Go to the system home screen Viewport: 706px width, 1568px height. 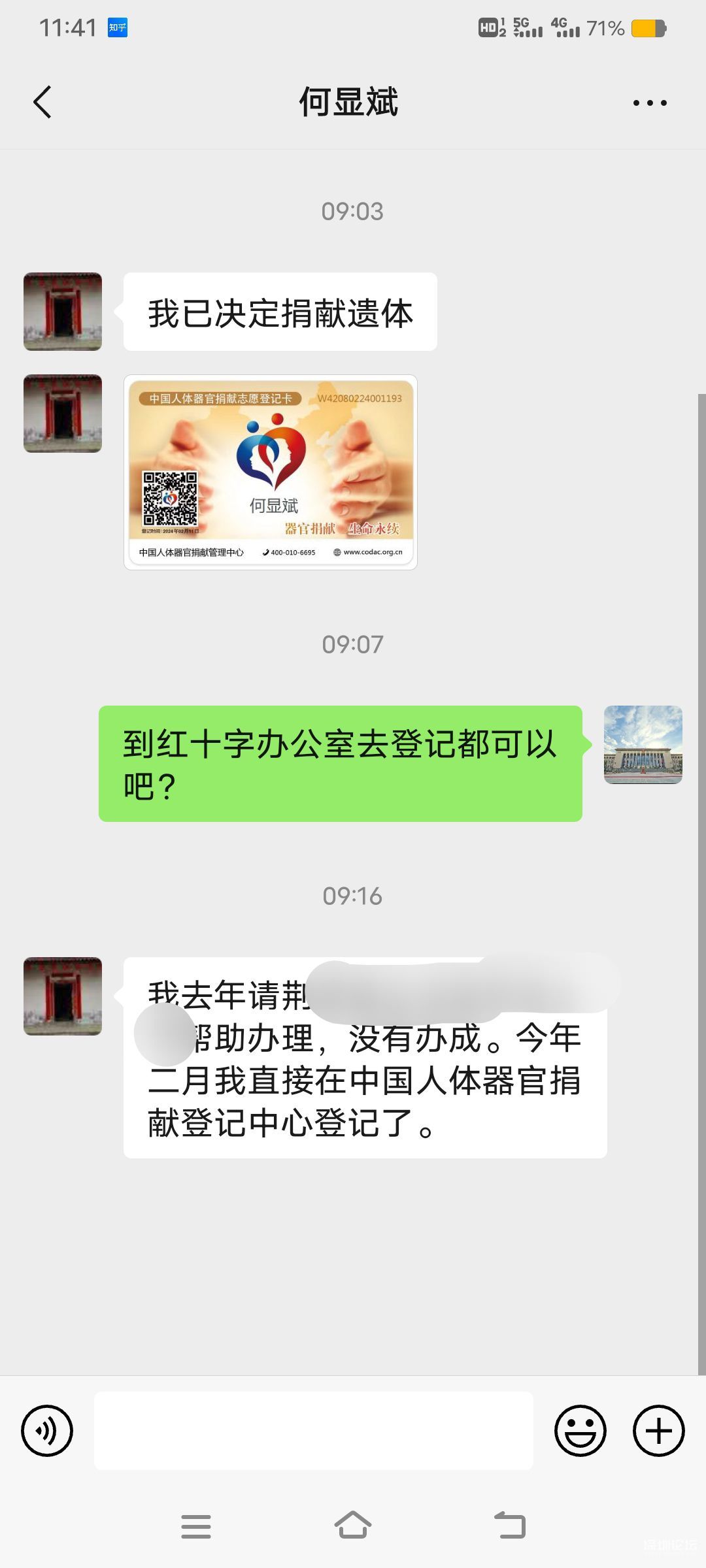(x=353, y=1526)
